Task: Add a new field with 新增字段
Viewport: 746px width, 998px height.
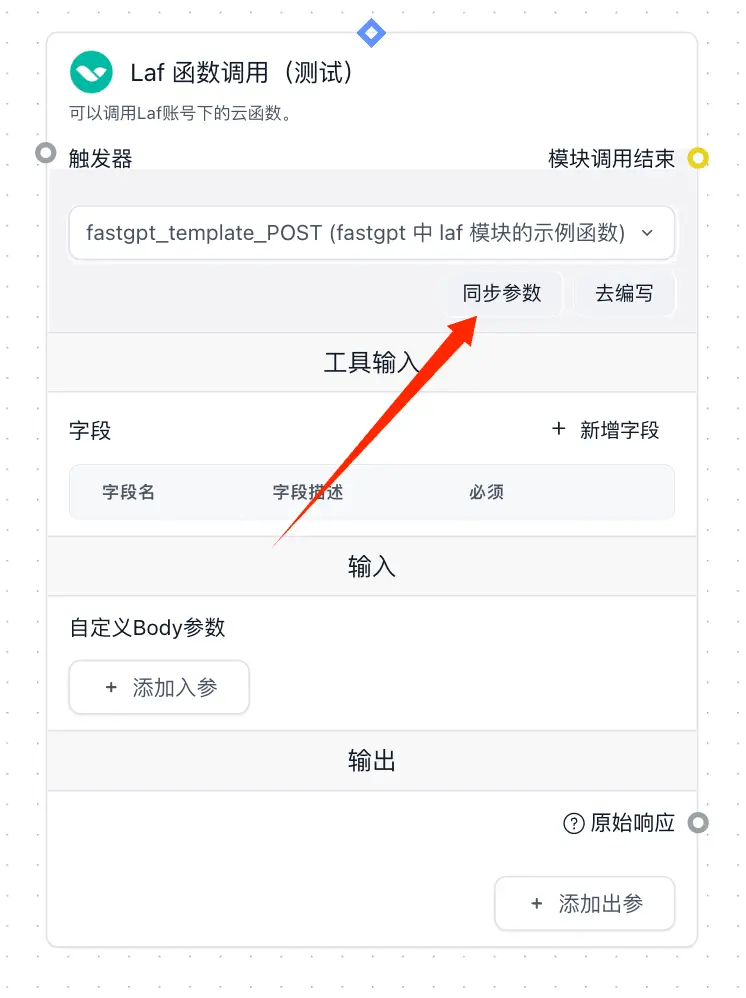Action: pos(606,430)
